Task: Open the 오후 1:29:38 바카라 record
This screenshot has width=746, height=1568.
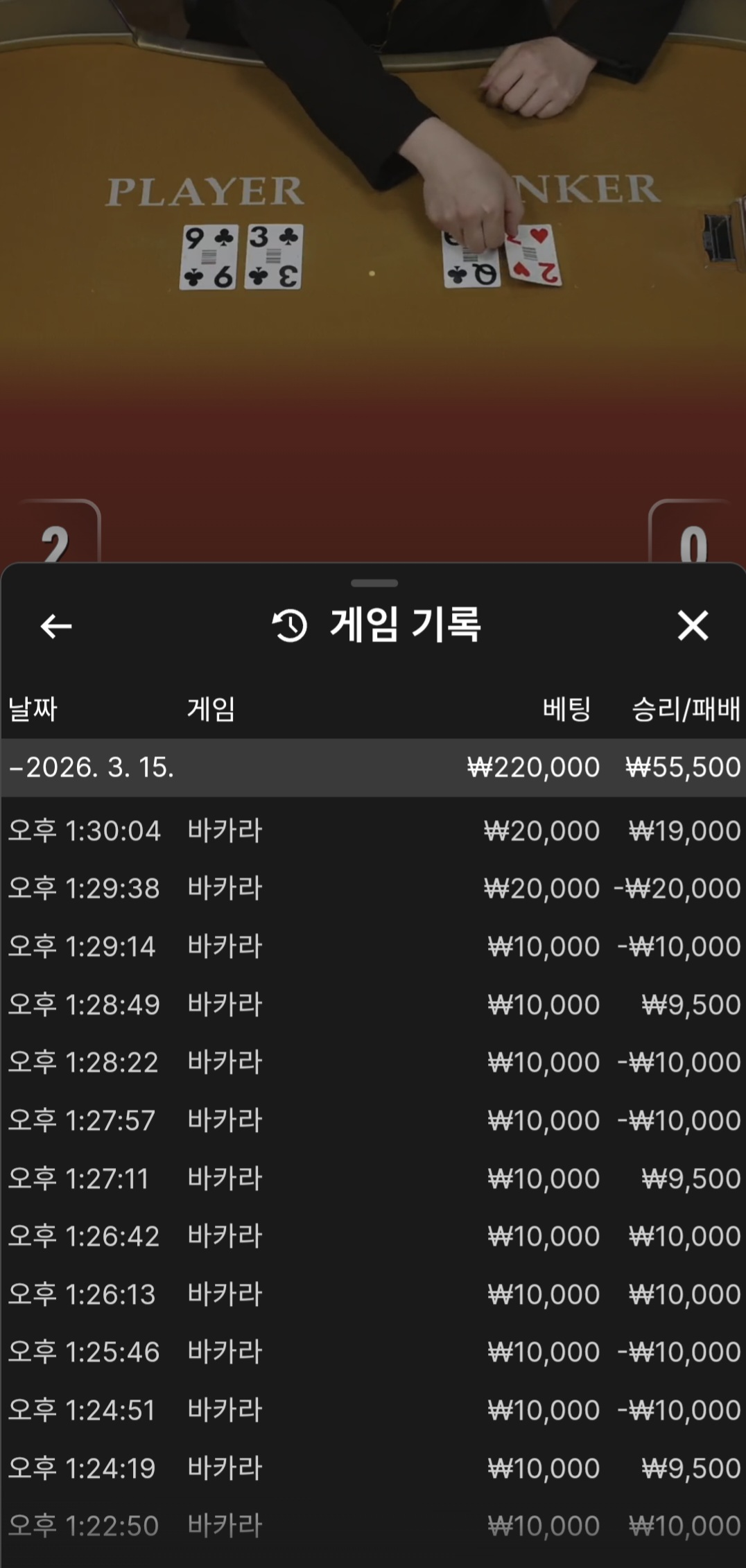Action: [373, 888]
